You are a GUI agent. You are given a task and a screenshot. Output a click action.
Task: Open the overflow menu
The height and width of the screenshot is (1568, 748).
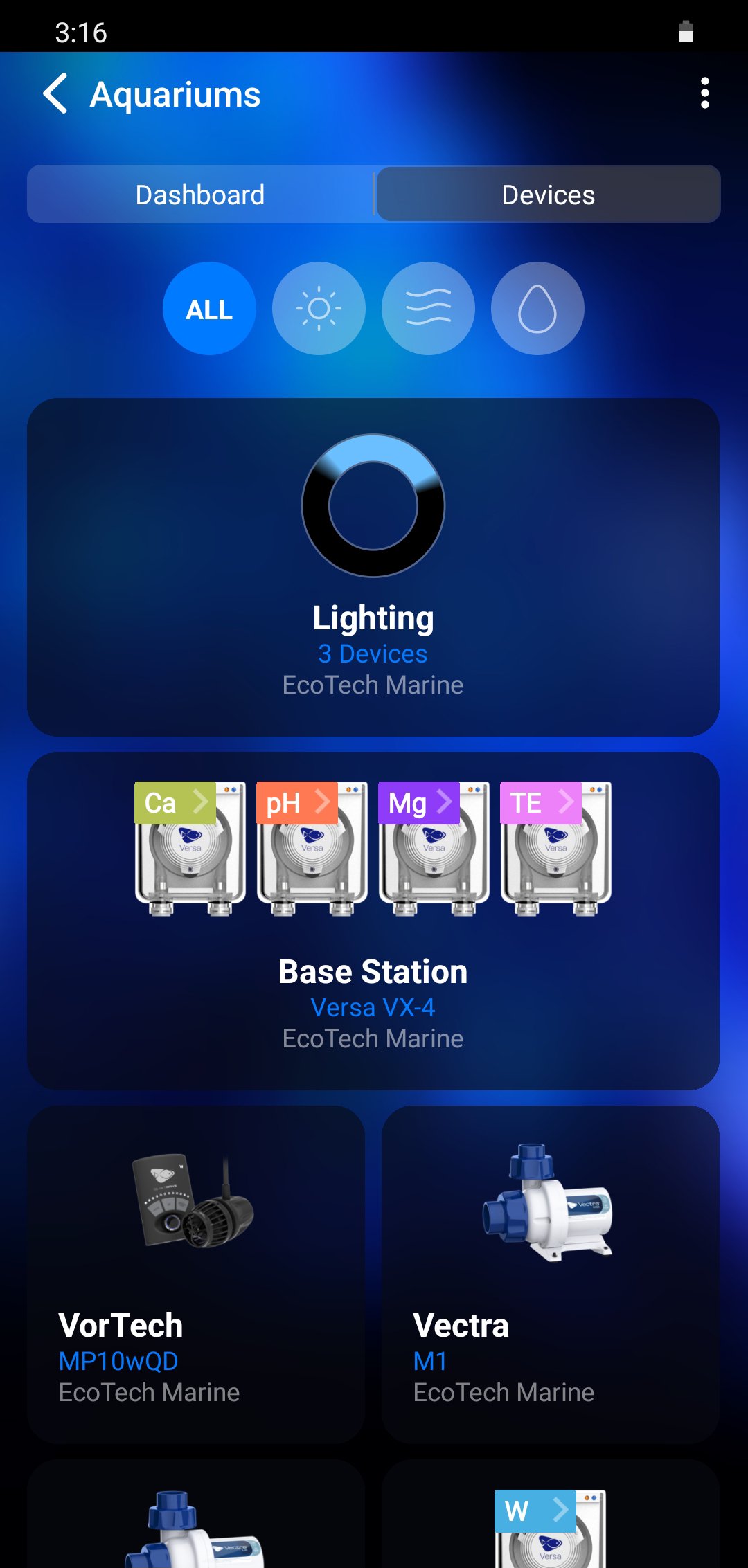(704, 93)
